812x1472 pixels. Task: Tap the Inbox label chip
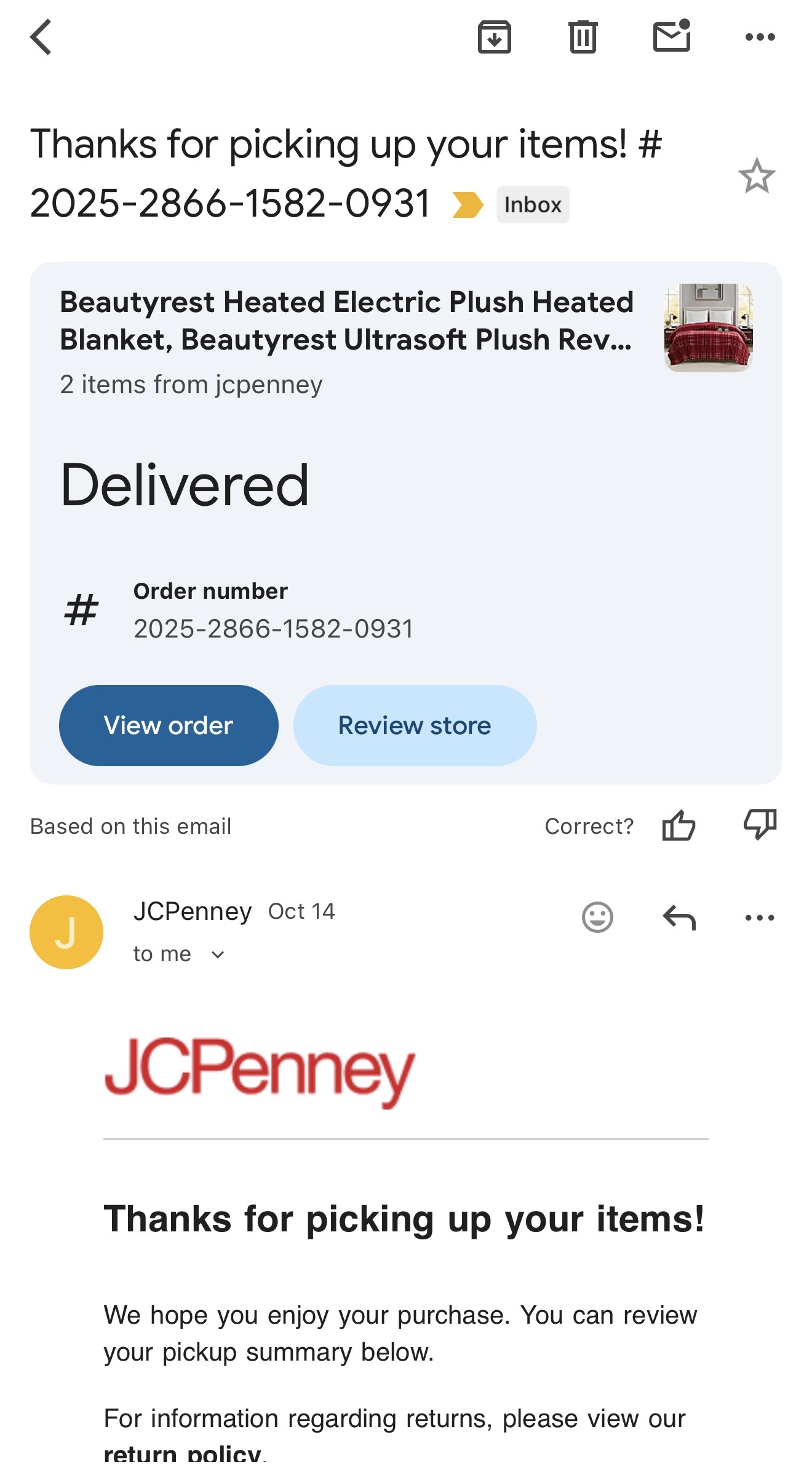click(x=533, y=205)
